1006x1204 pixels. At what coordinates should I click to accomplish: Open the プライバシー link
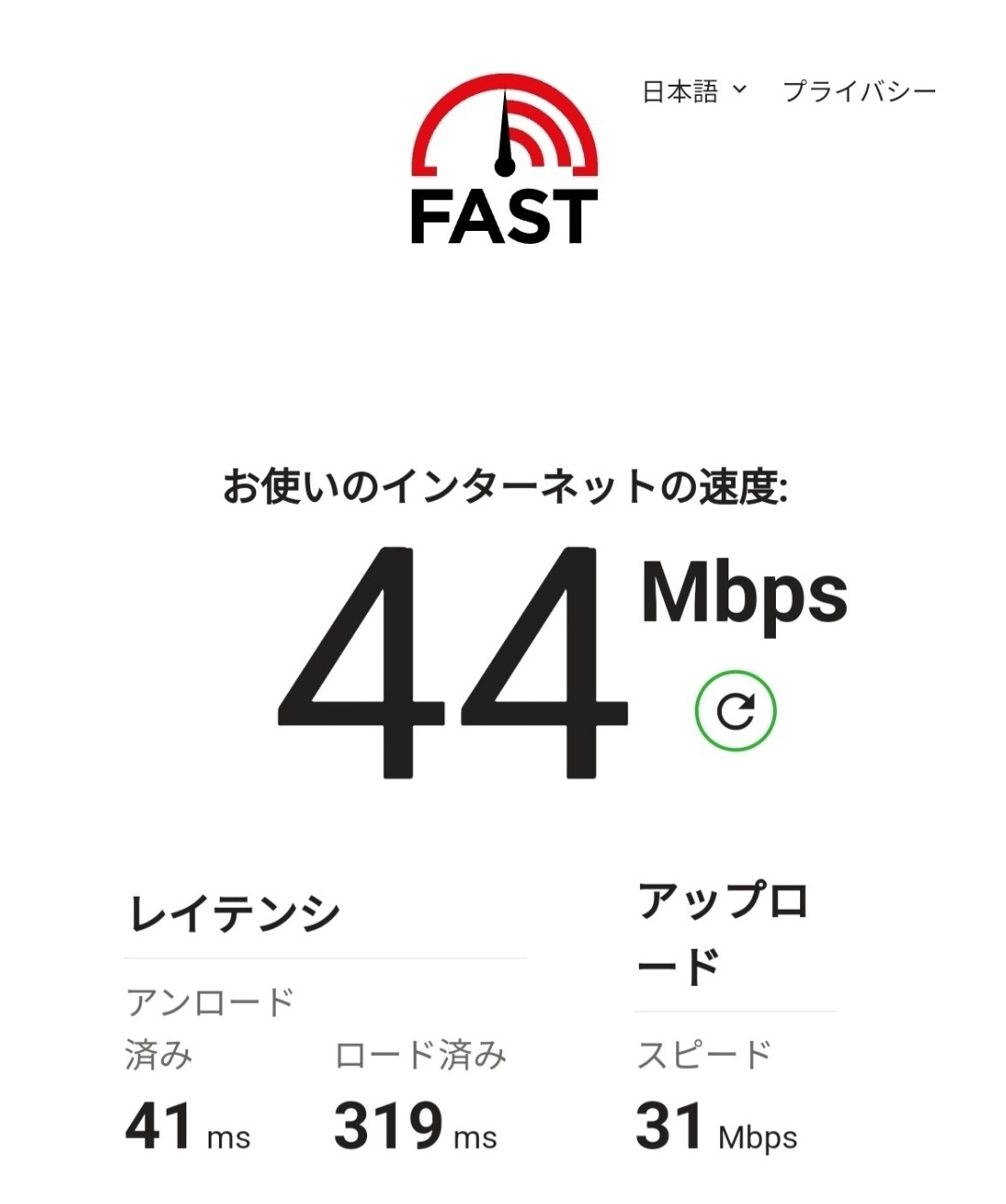[x=859, y=91]
